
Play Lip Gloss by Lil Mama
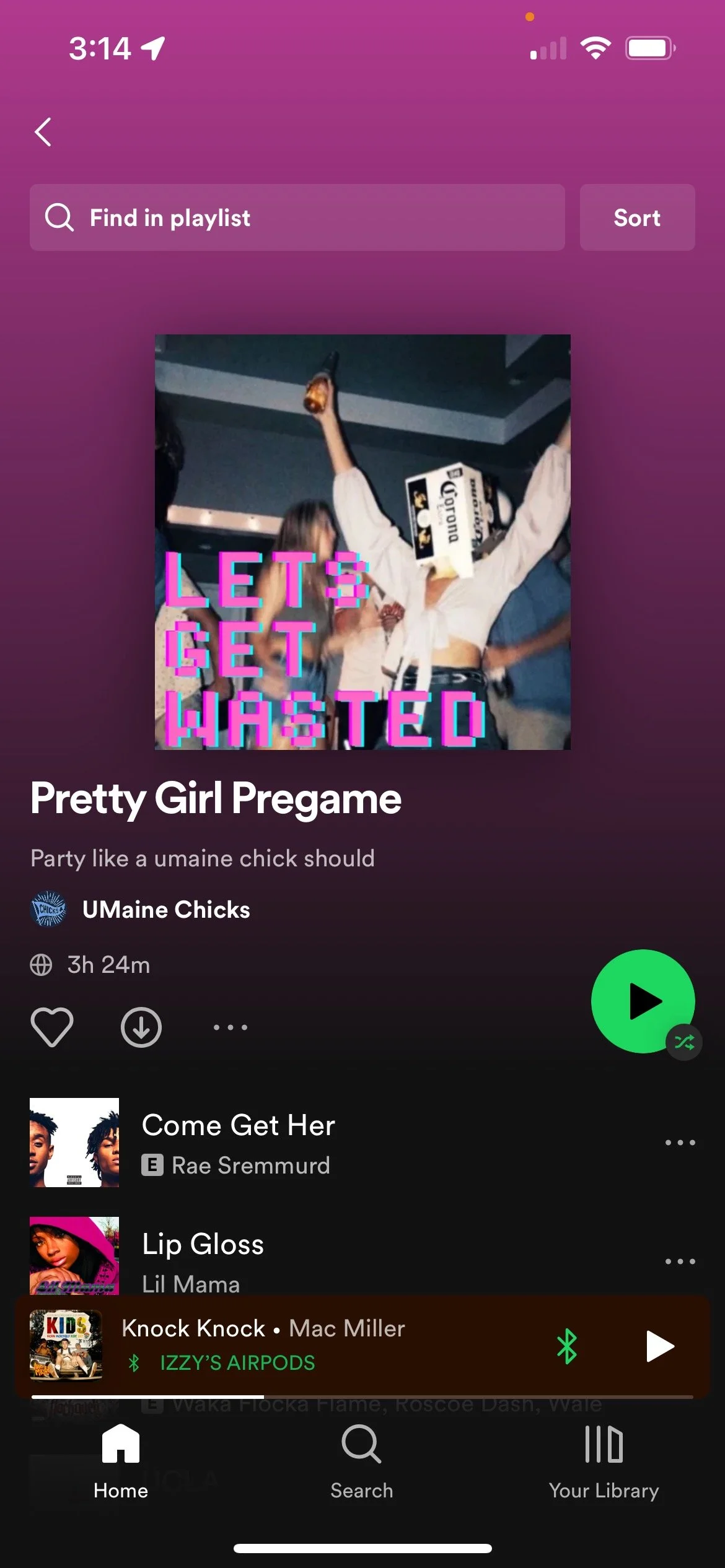[203, 1257]
